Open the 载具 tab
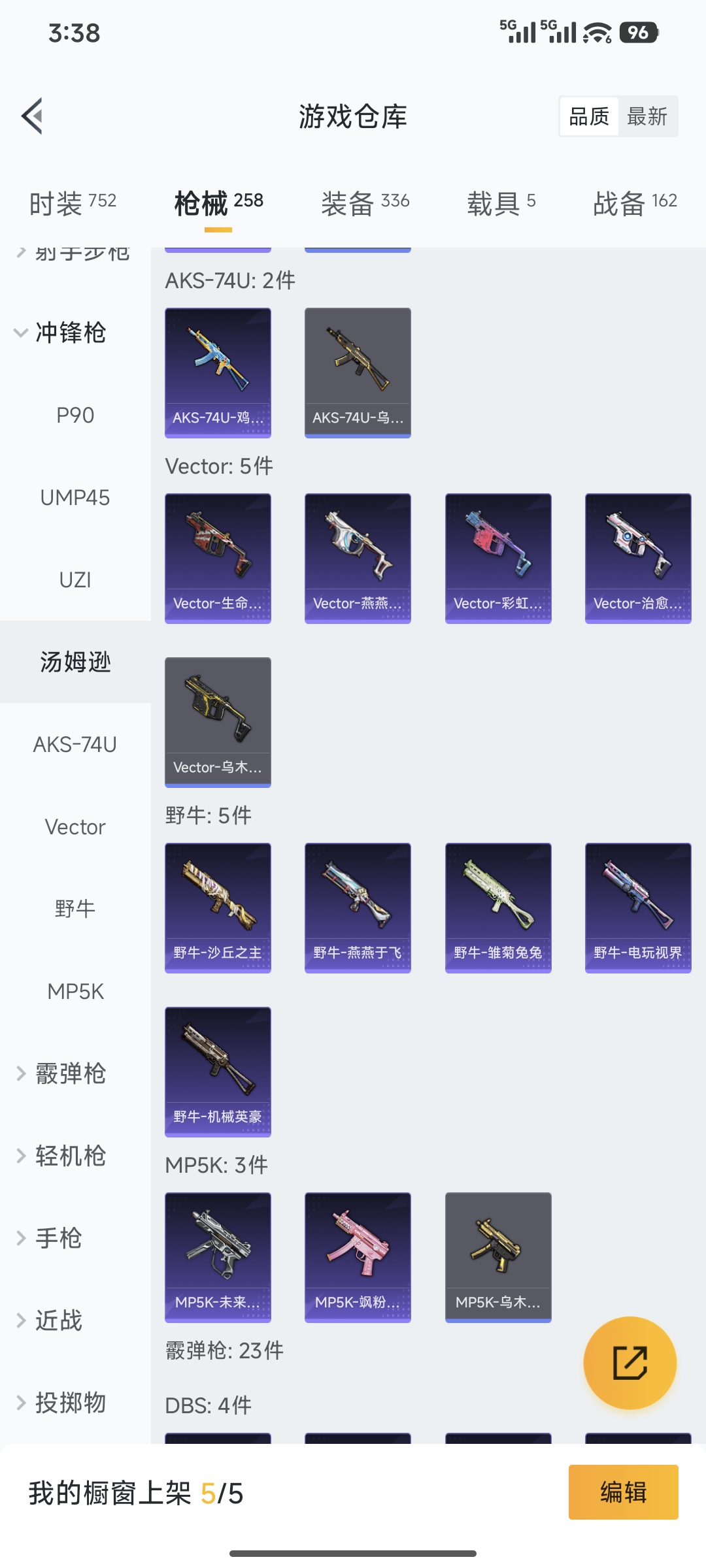 501,203
